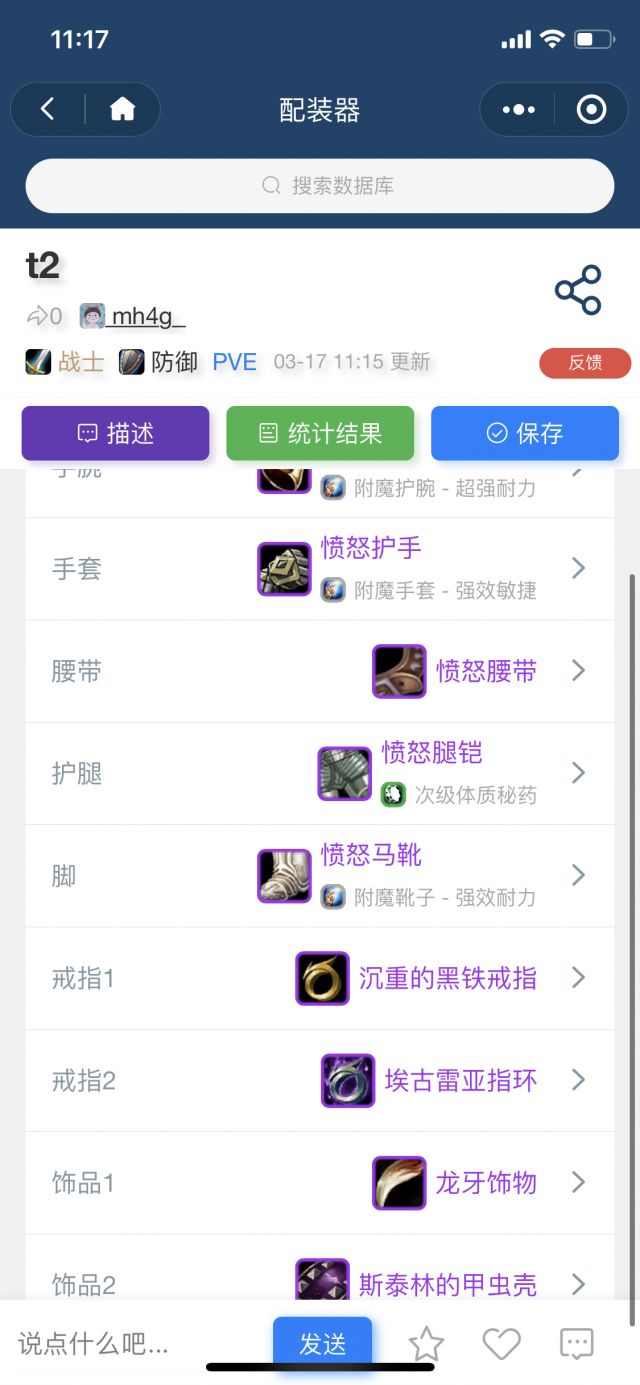Open the three-dot more menu

pos(518,109)
